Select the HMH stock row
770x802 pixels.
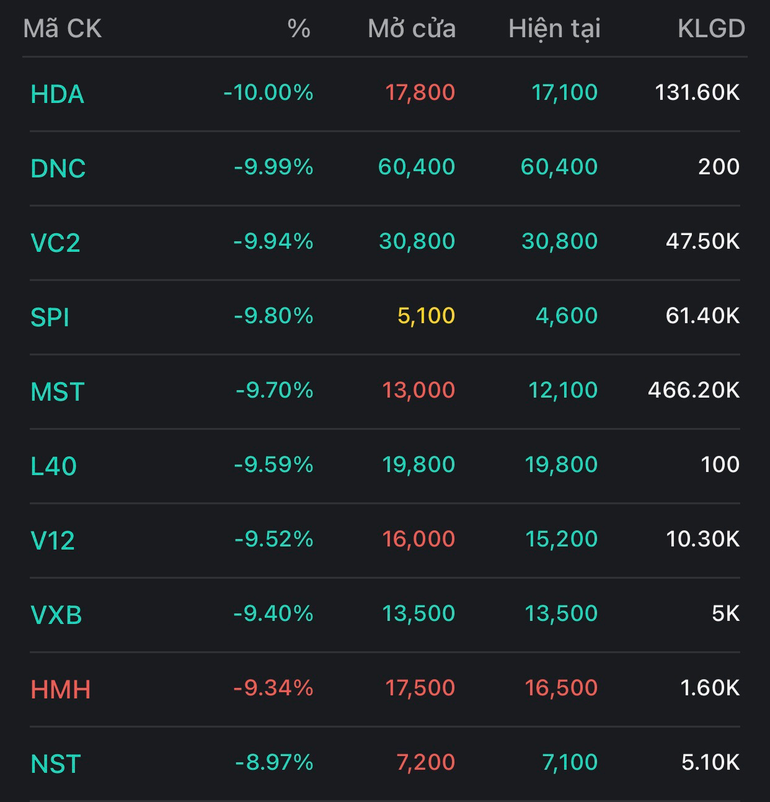(x=61, y=689)
